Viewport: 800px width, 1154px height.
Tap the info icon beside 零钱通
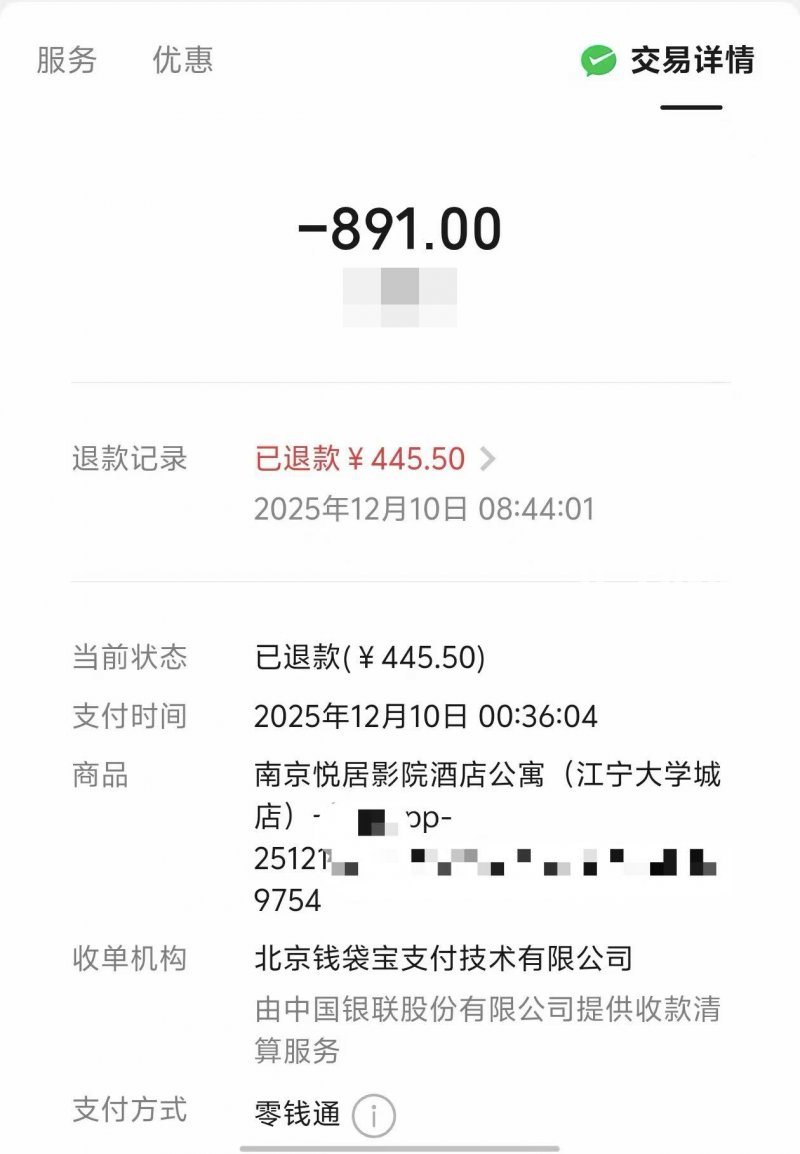[374, 1116]
